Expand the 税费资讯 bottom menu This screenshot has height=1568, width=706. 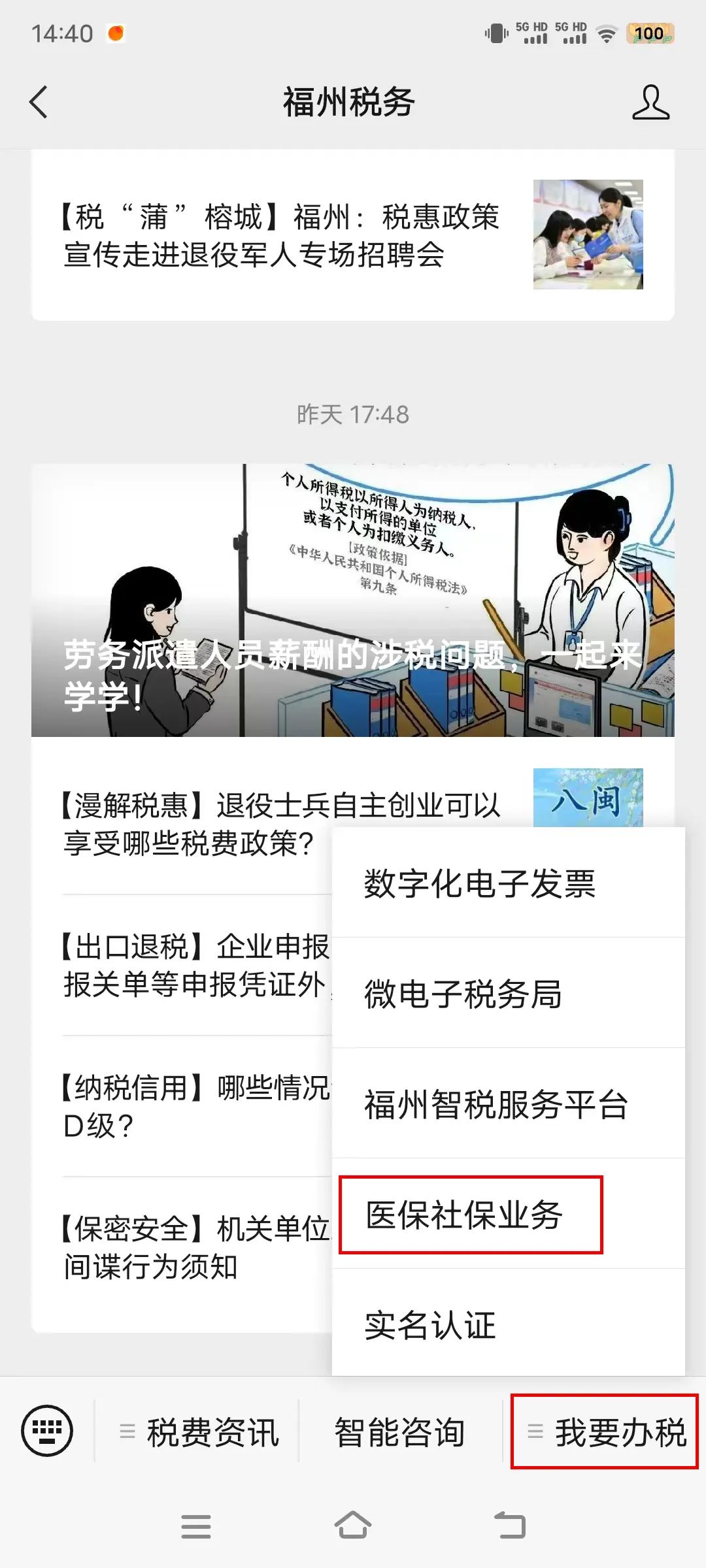coord(198,1431)
